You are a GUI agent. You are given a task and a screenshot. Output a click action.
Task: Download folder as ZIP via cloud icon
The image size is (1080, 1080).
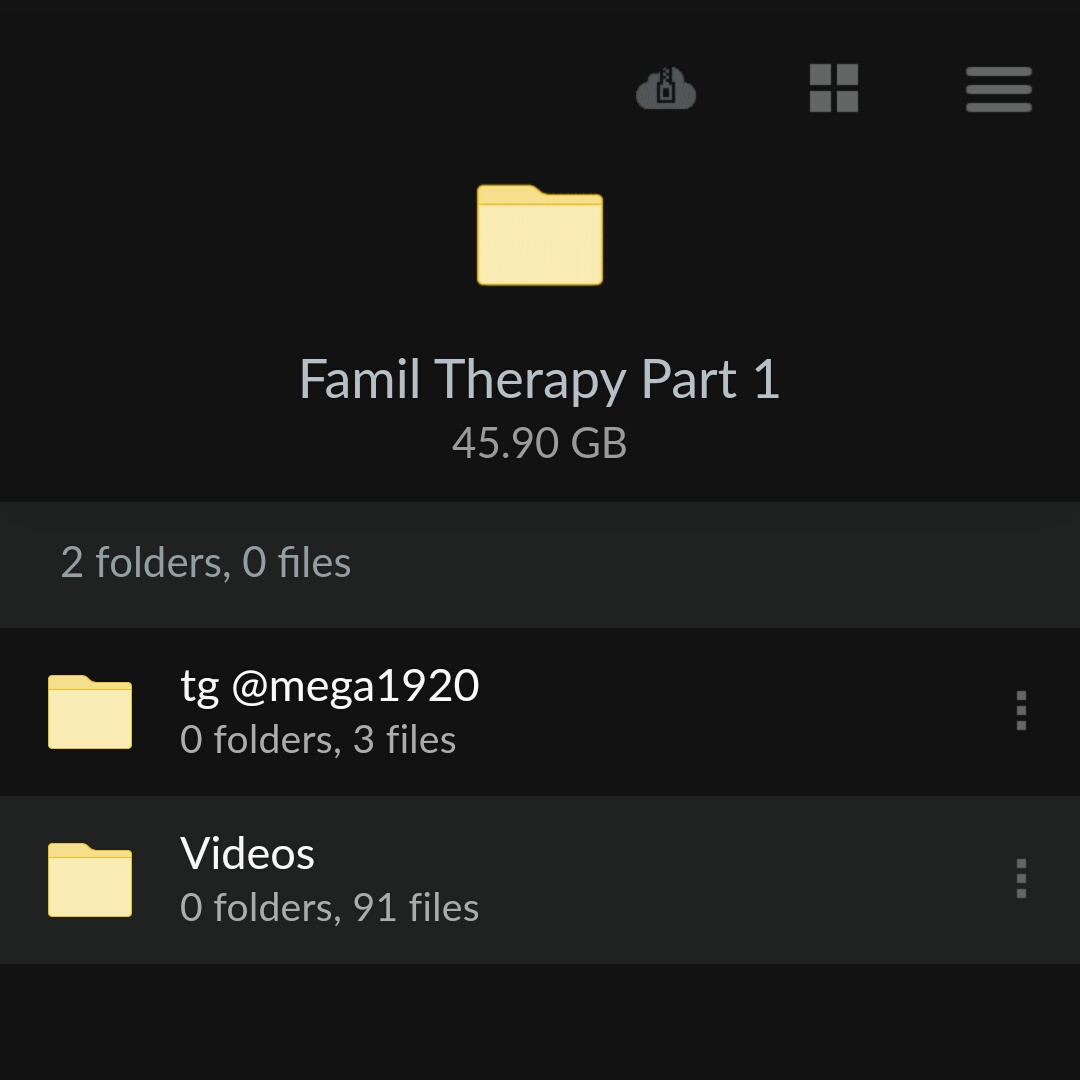click(666, 90)
